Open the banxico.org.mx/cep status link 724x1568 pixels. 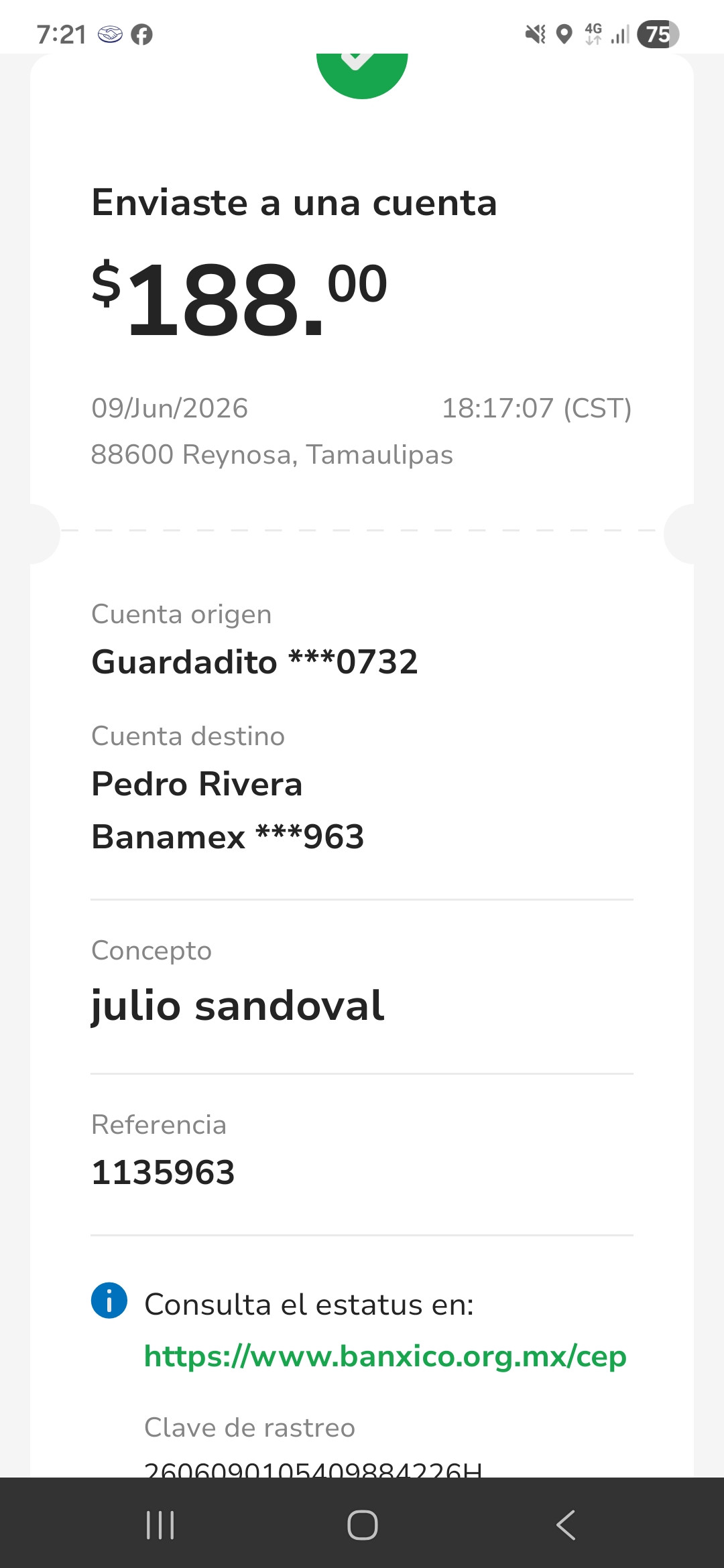click(385, 1356)
